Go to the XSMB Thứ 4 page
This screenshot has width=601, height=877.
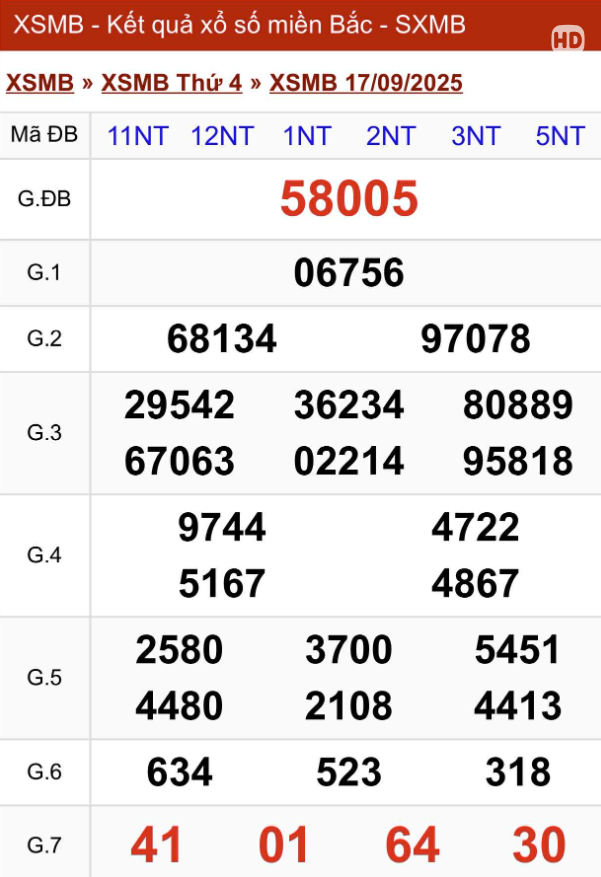coord(171,83)
